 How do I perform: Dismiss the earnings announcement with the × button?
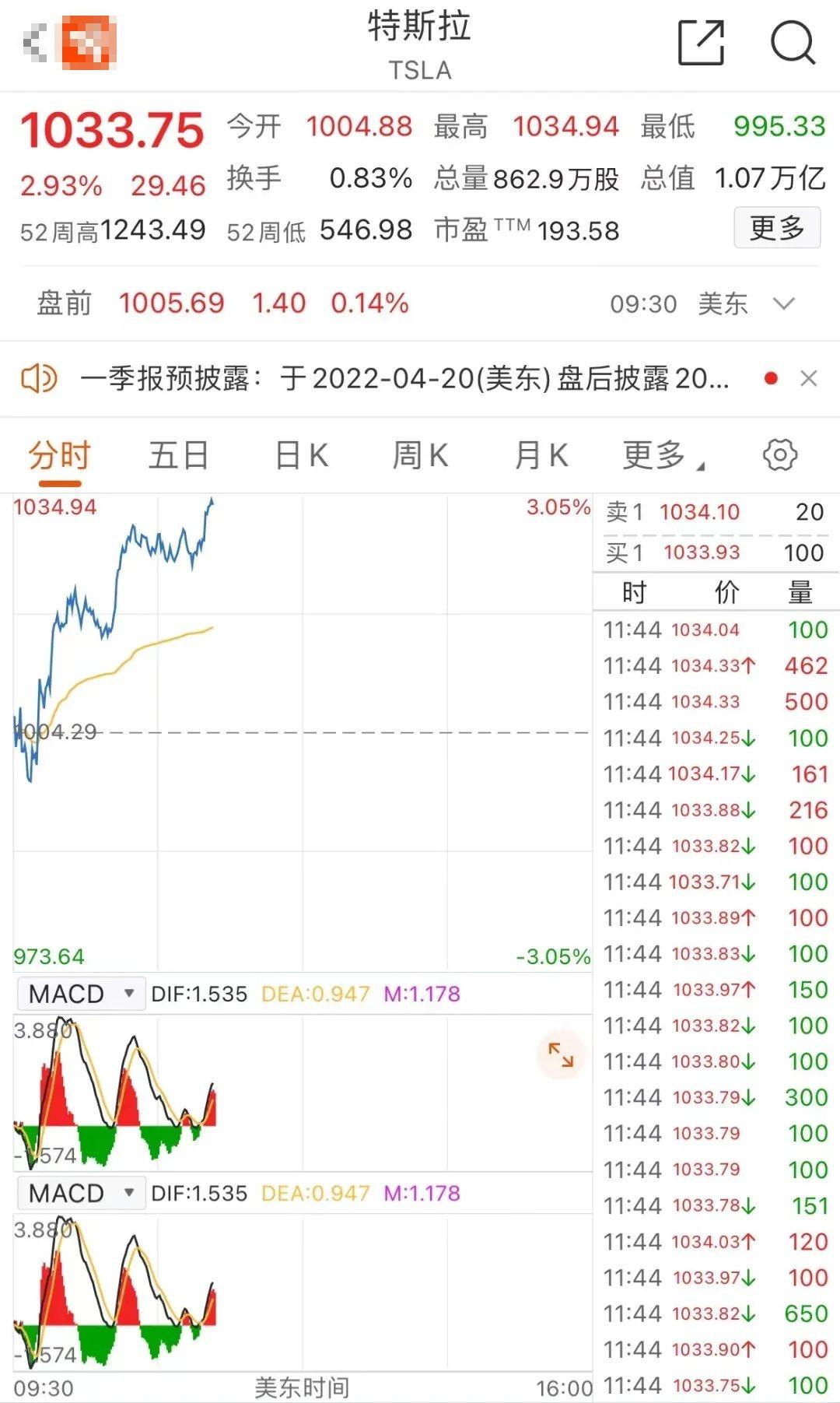coord(810,379)
